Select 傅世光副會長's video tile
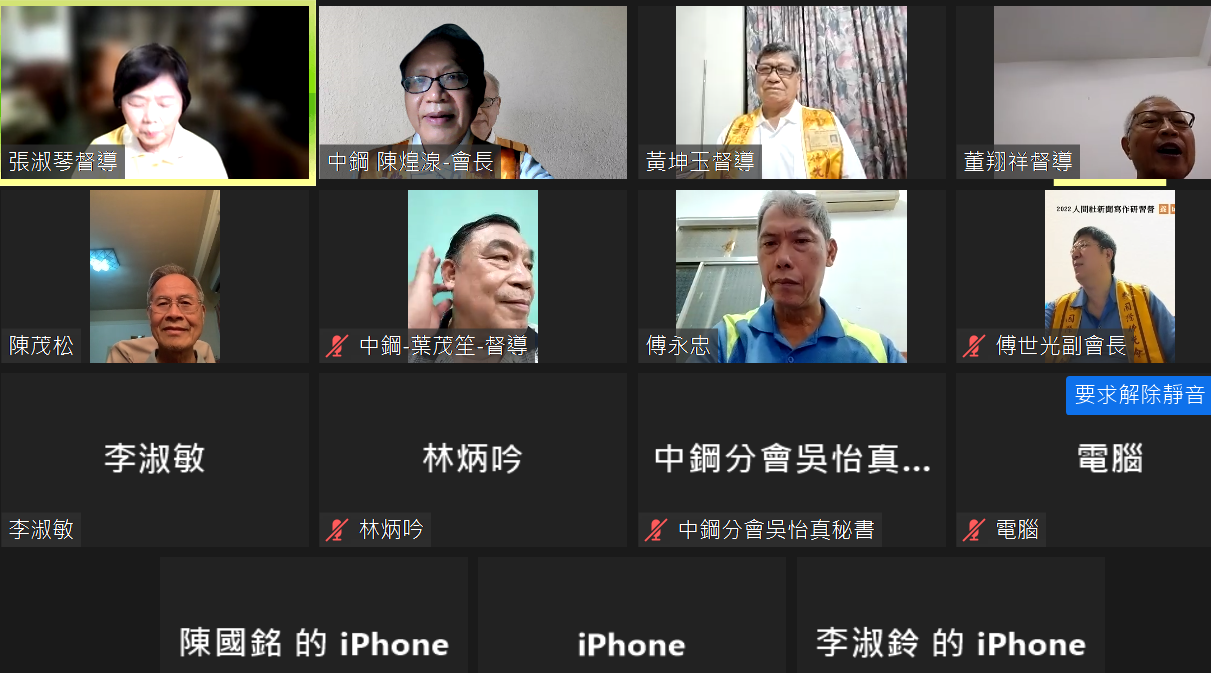 coord(1083,276)
